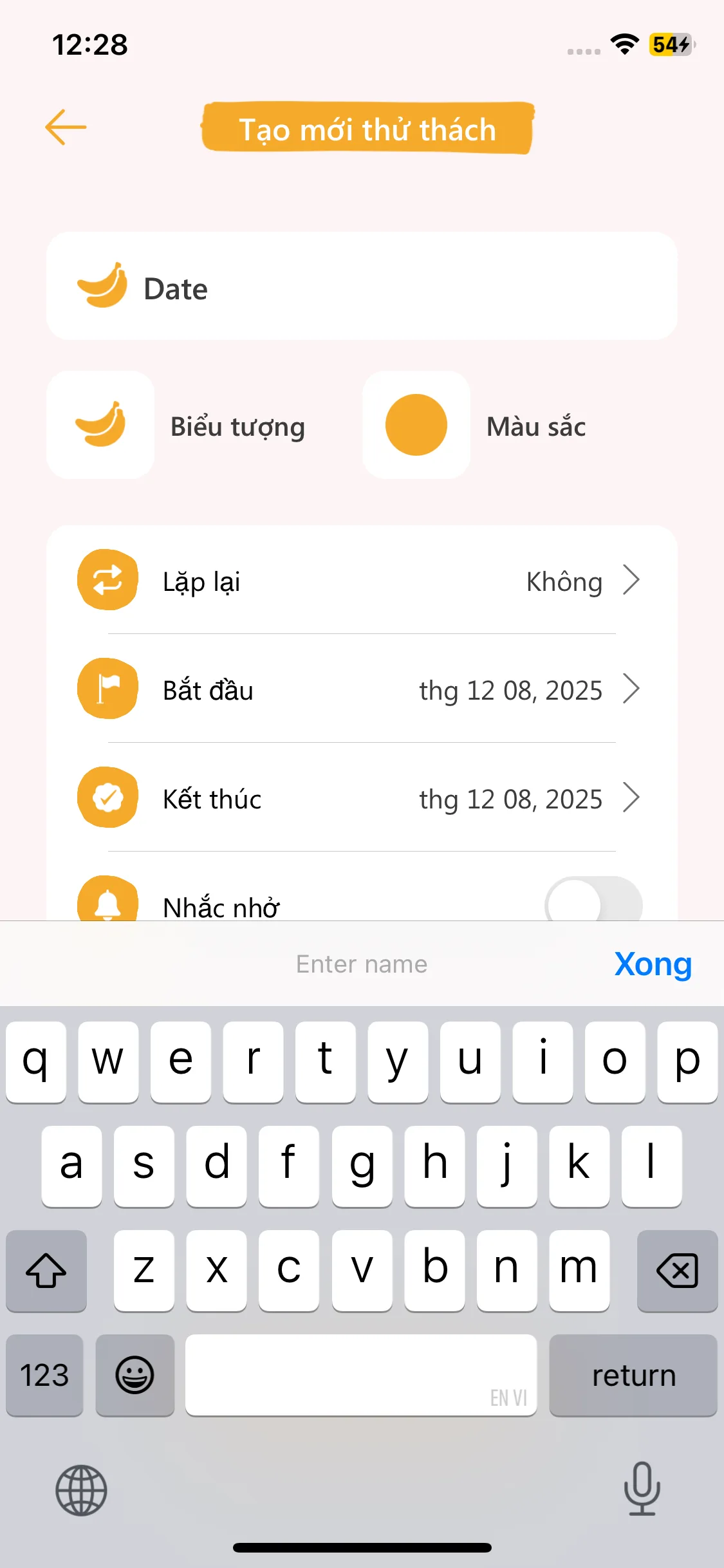
Task: Enable the Nhắc nhở reminder switch
Action: point(593,902)
